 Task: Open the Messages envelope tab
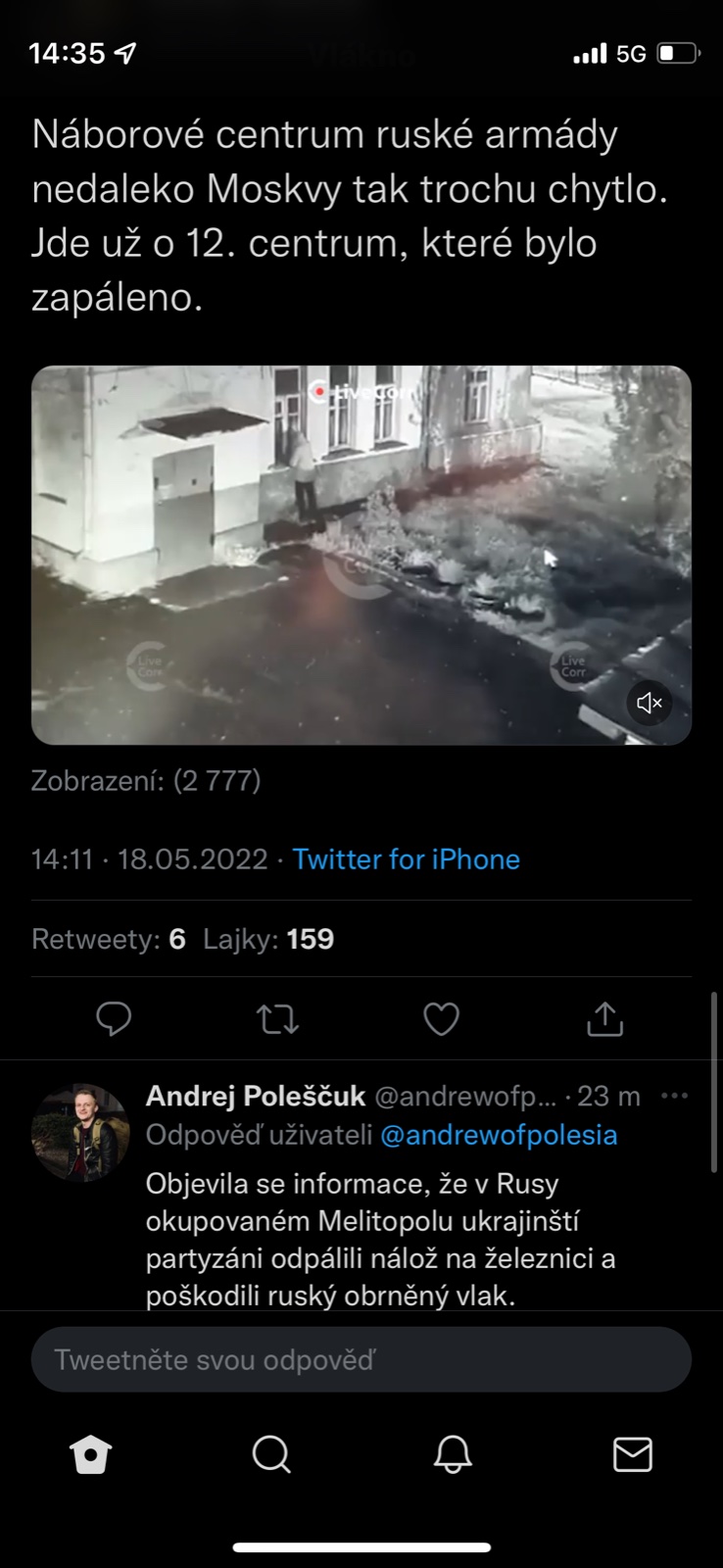pyautogui.click(x=632, y=1454)
